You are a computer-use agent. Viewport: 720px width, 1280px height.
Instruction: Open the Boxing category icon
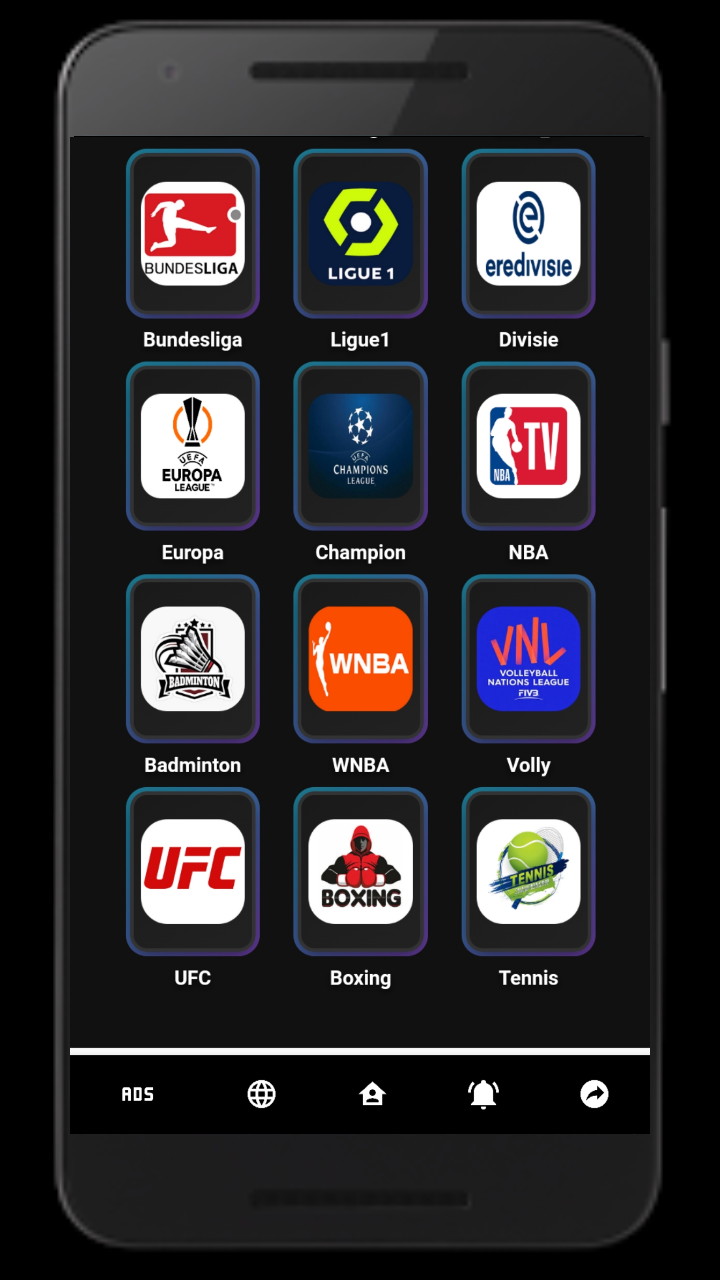click(x=360, y=872)
